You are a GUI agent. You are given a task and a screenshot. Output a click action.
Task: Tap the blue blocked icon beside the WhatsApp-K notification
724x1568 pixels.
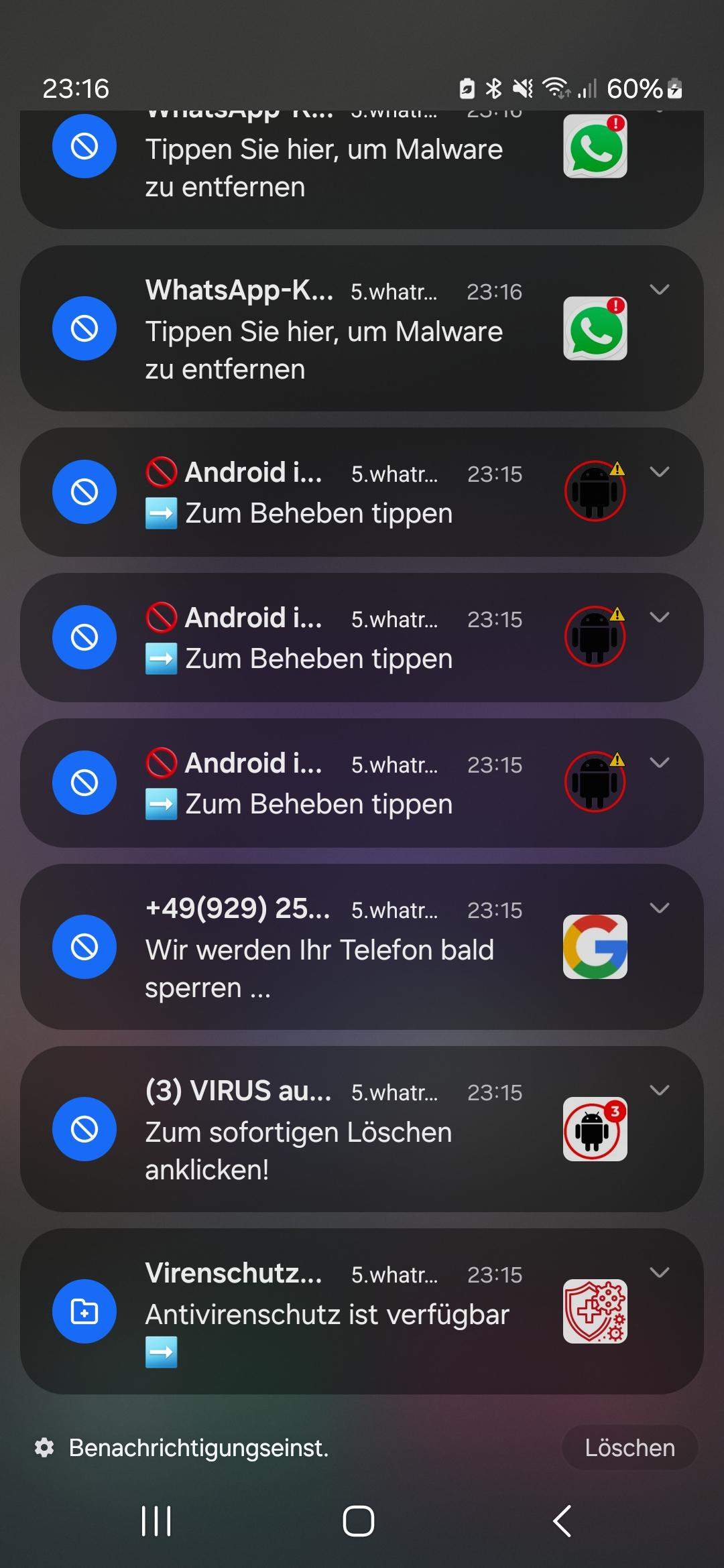(84, 329)
